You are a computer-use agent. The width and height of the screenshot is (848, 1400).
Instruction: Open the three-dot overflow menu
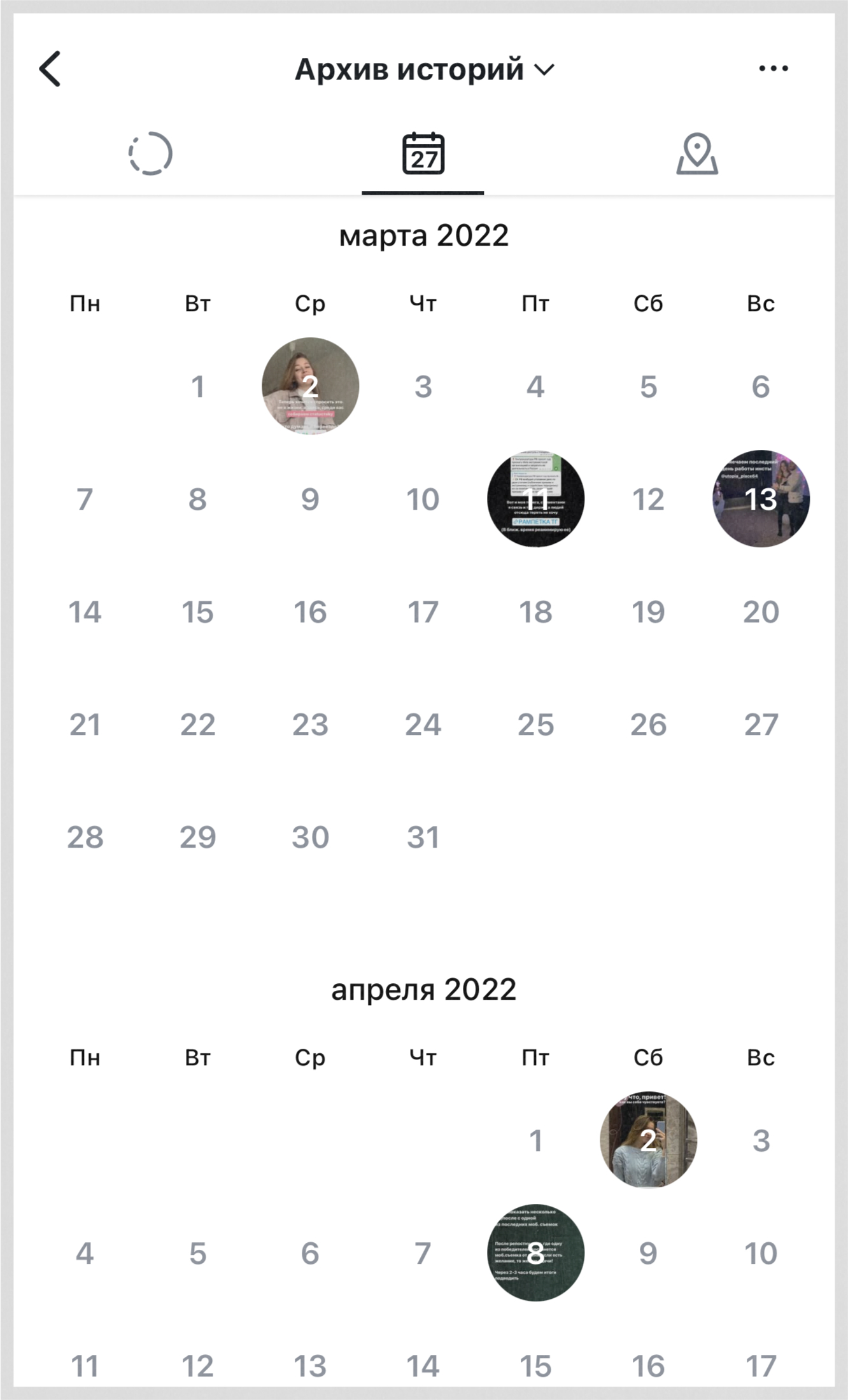[773, 69]
